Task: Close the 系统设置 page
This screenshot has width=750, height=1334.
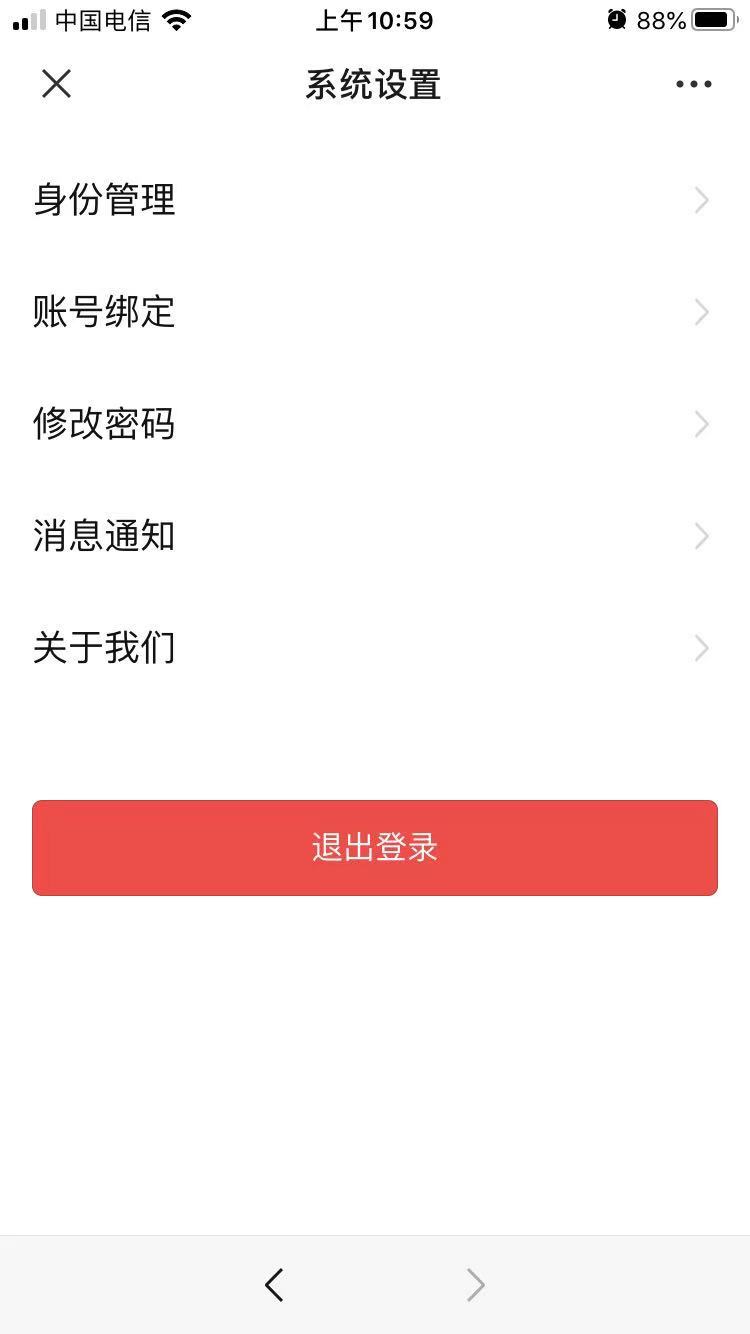Action: point(57,84)
